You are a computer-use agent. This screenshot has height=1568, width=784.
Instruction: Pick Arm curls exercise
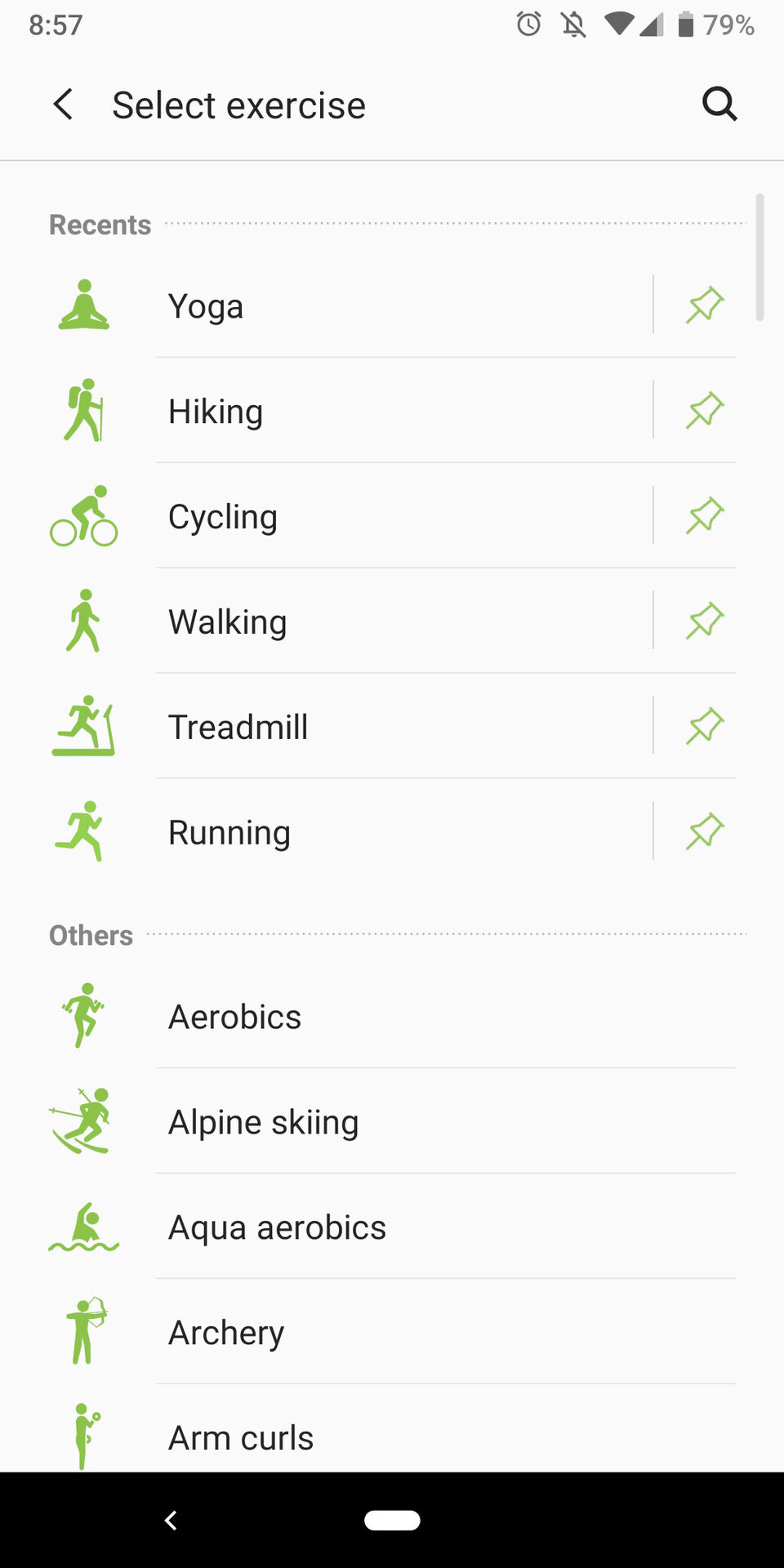tap(367, 1437)
